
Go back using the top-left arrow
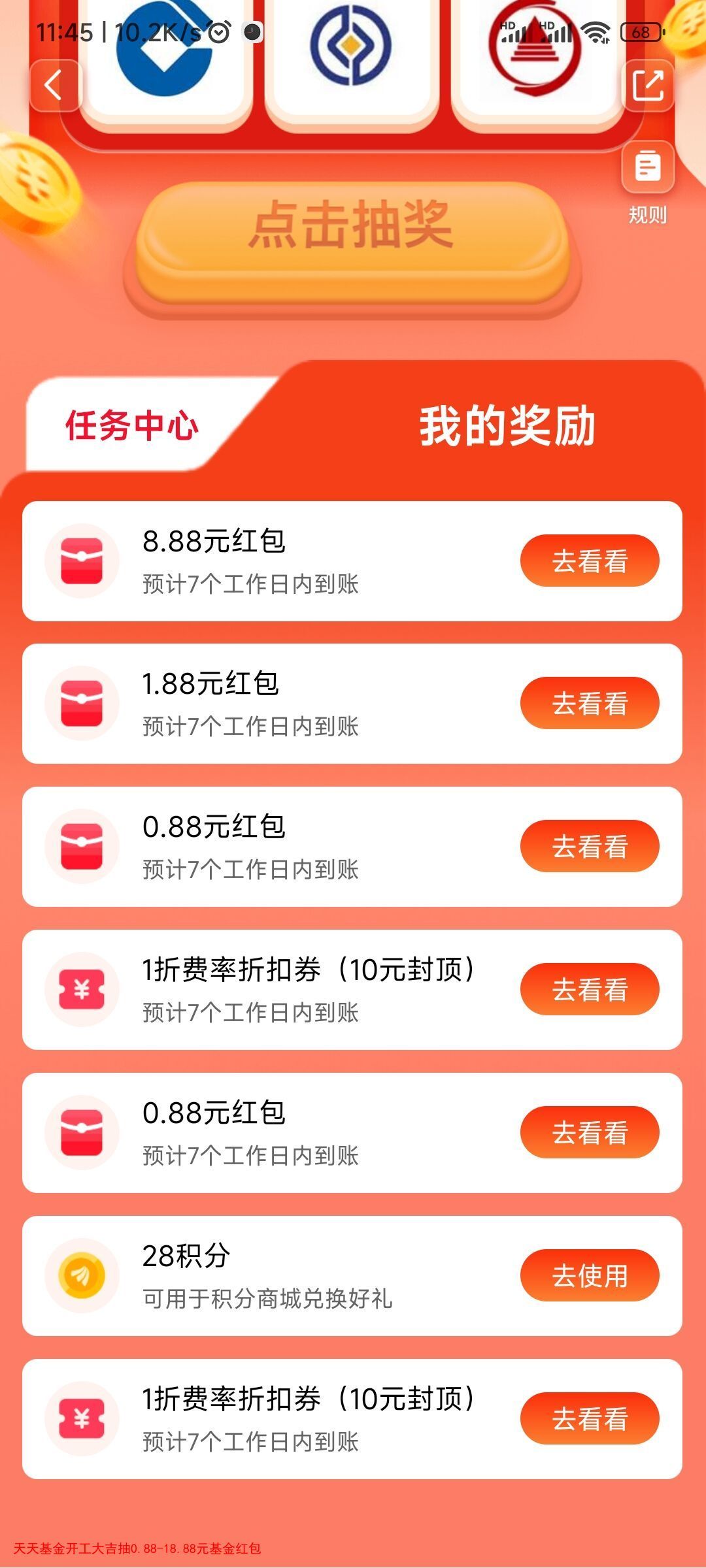[55, 86]
